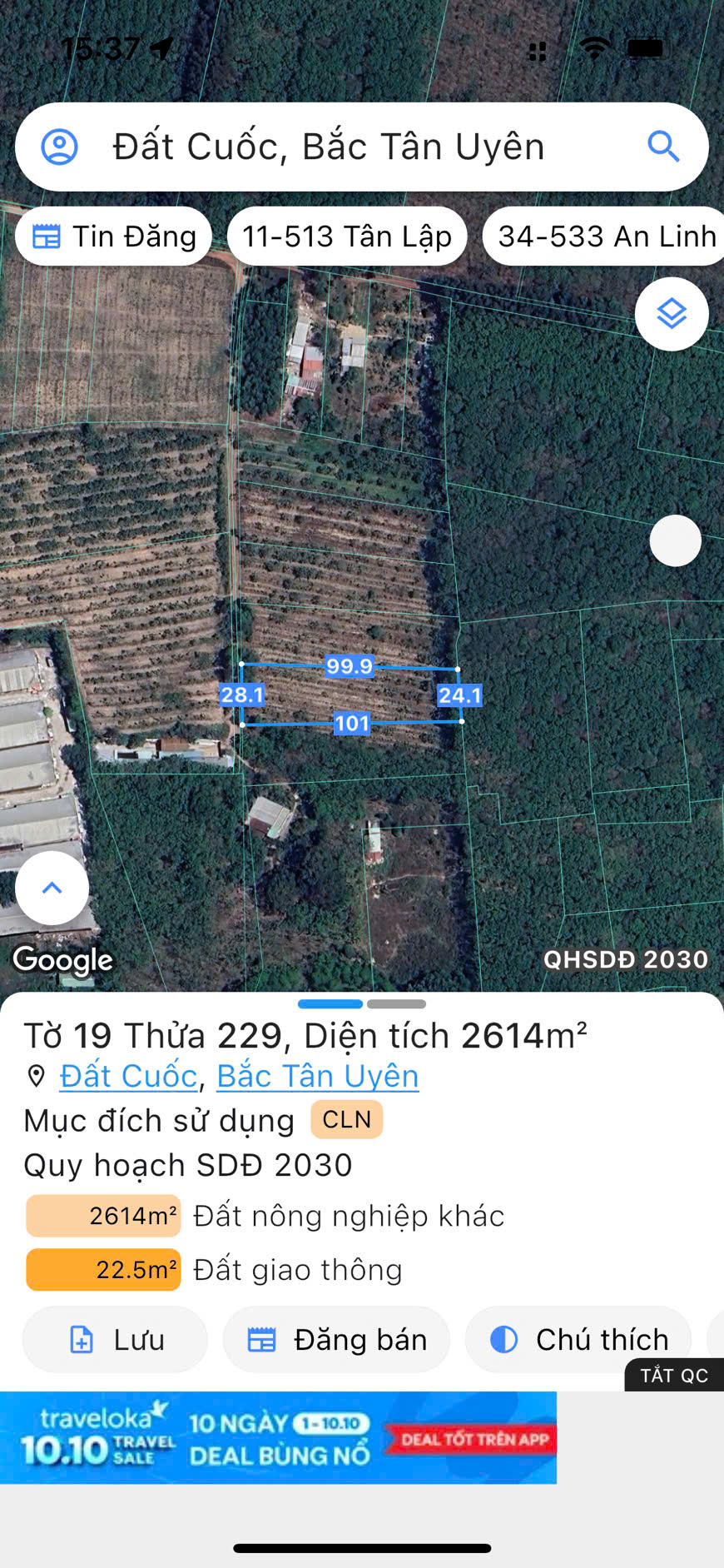The image size is (724, 1568).
Task: Tap the search magnifier icon
Action: click(663, 147)
